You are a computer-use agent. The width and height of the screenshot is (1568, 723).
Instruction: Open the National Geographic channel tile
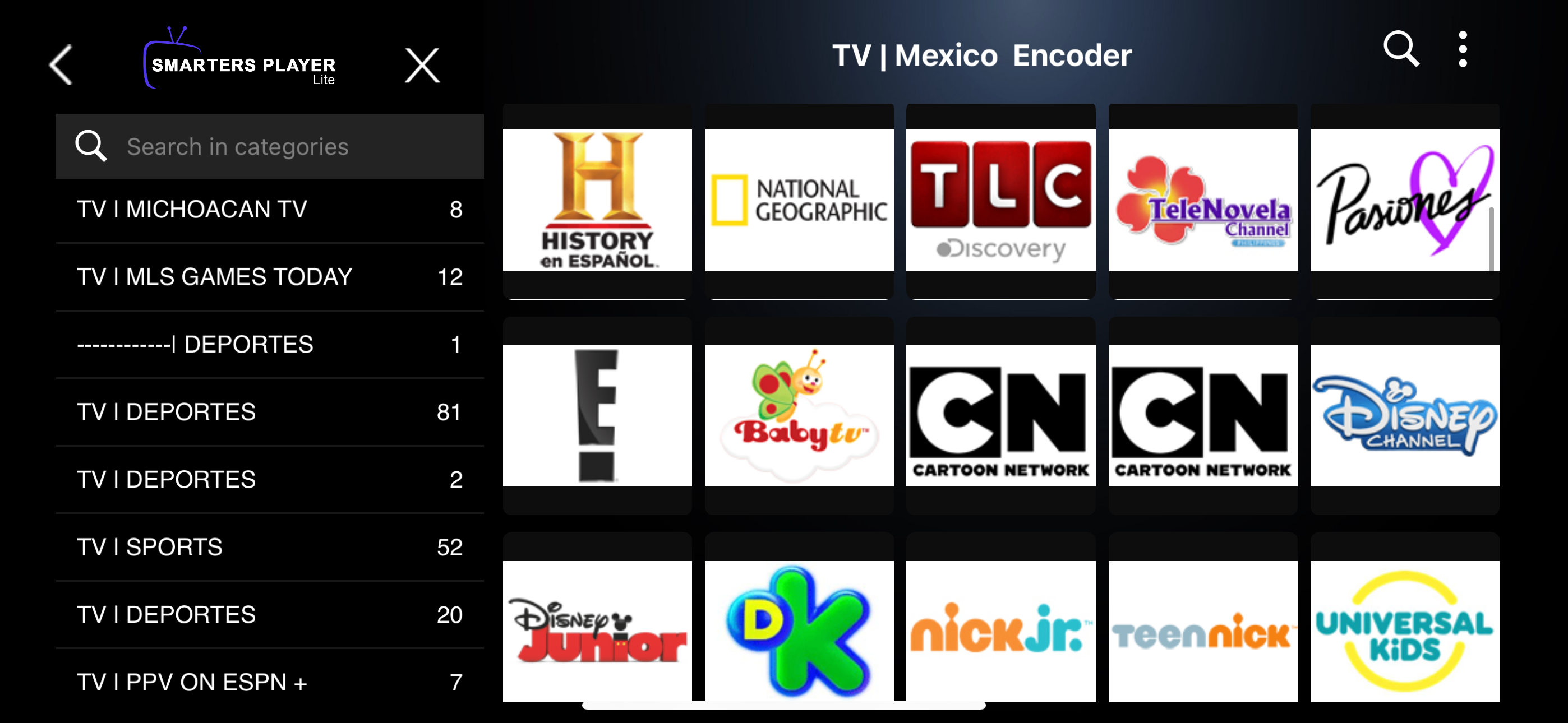(799, 200)
